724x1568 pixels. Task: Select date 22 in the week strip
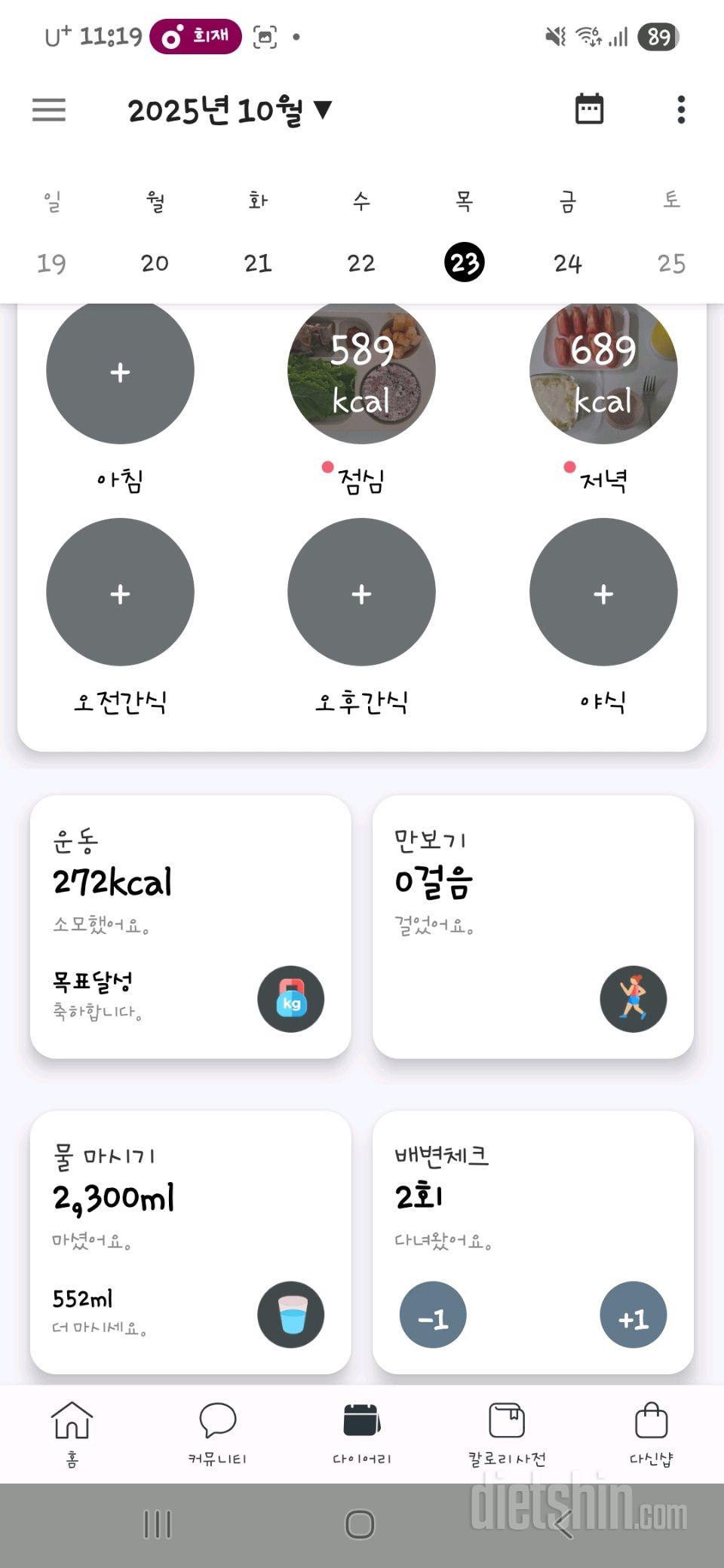360,263
